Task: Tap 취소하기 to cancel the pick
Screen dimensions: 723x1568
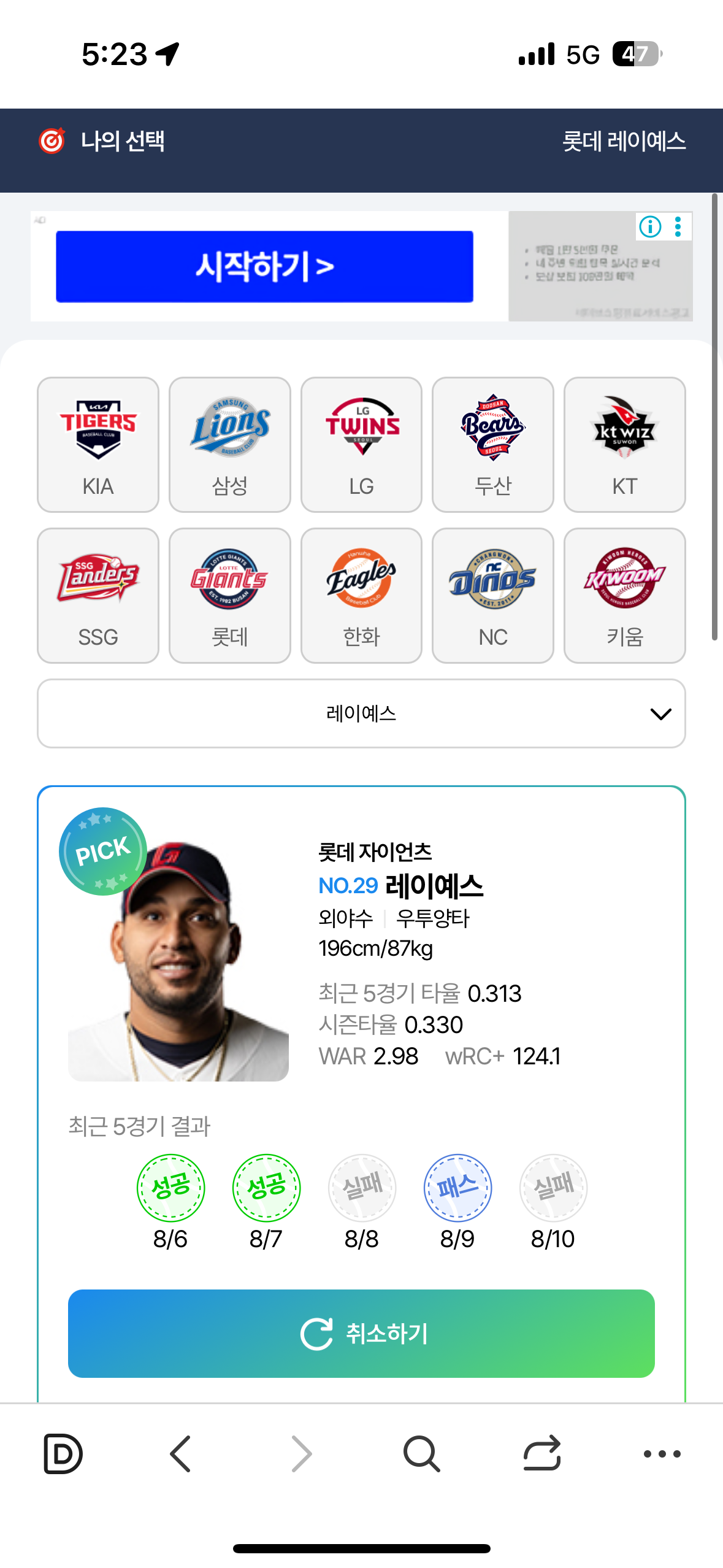Action: (x=361, y=1333)
